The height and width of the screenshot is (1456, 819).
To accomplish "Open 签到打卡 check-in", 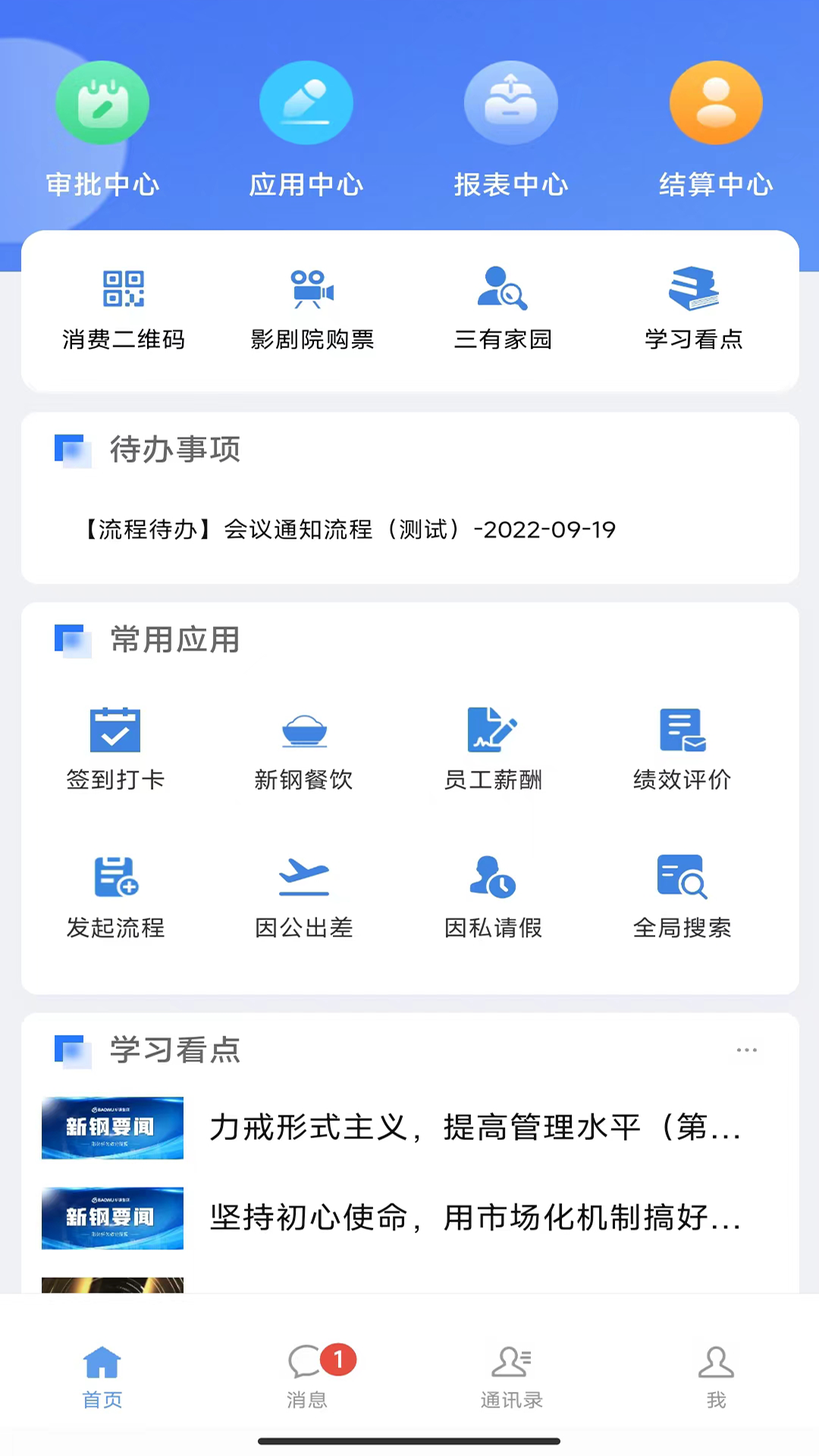I will click(115, 747).
